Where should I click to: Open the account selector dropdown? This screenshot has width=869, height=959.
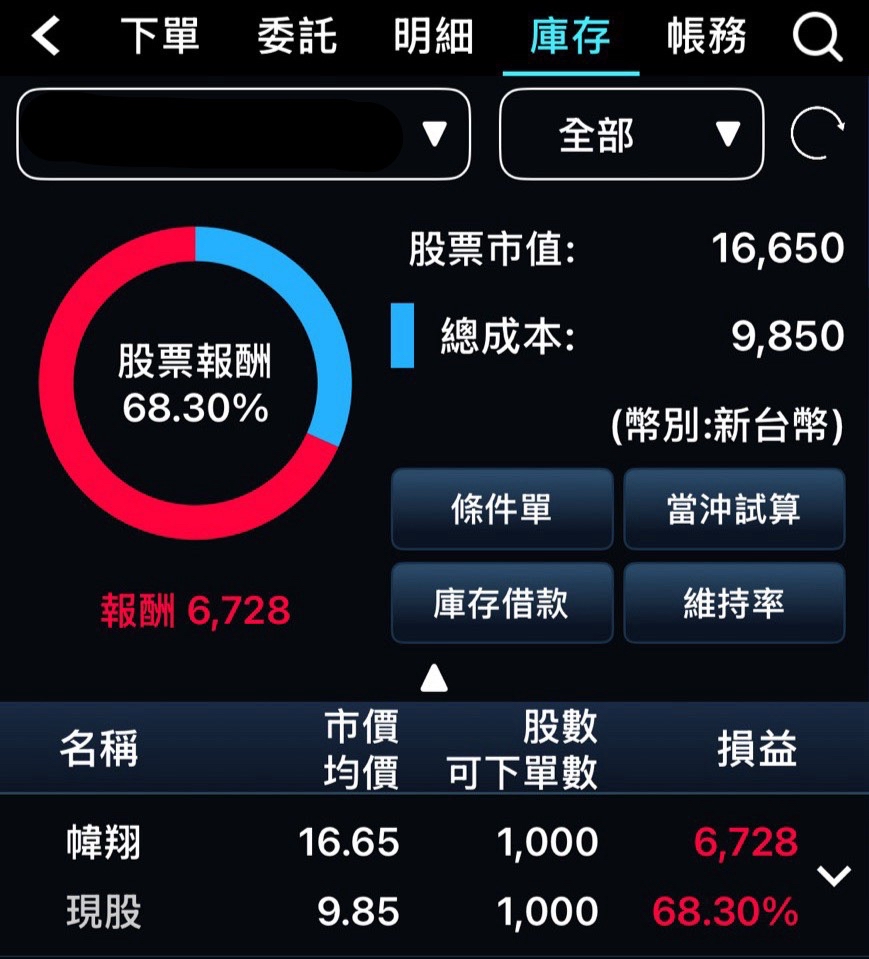tap(243, 134)
